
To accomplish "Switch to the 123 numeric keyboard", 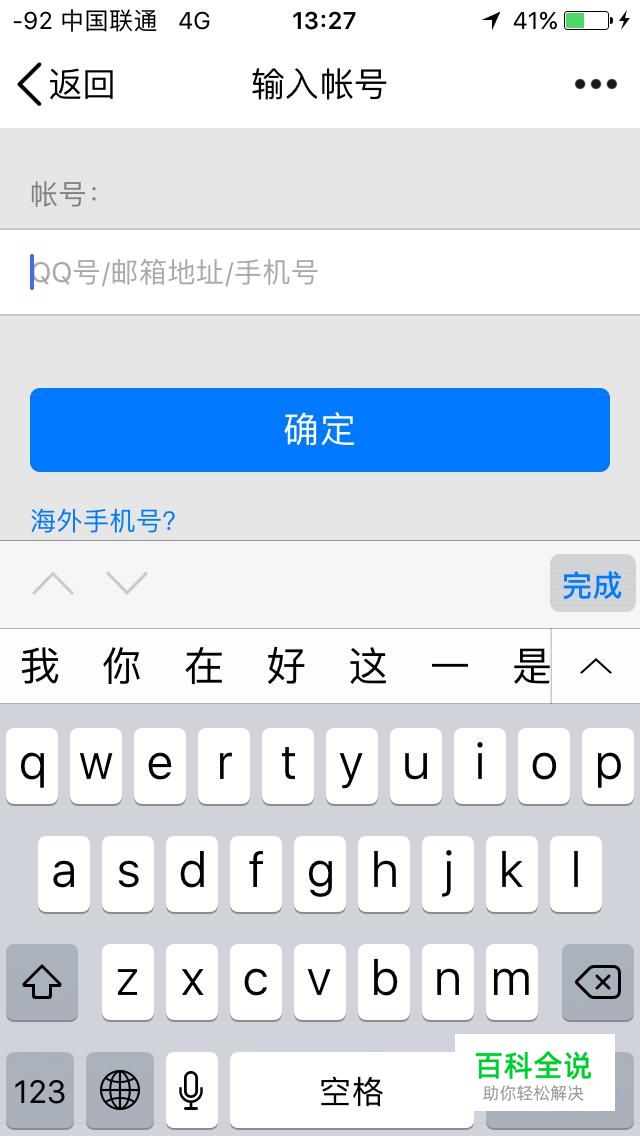I will (40, 1090).
